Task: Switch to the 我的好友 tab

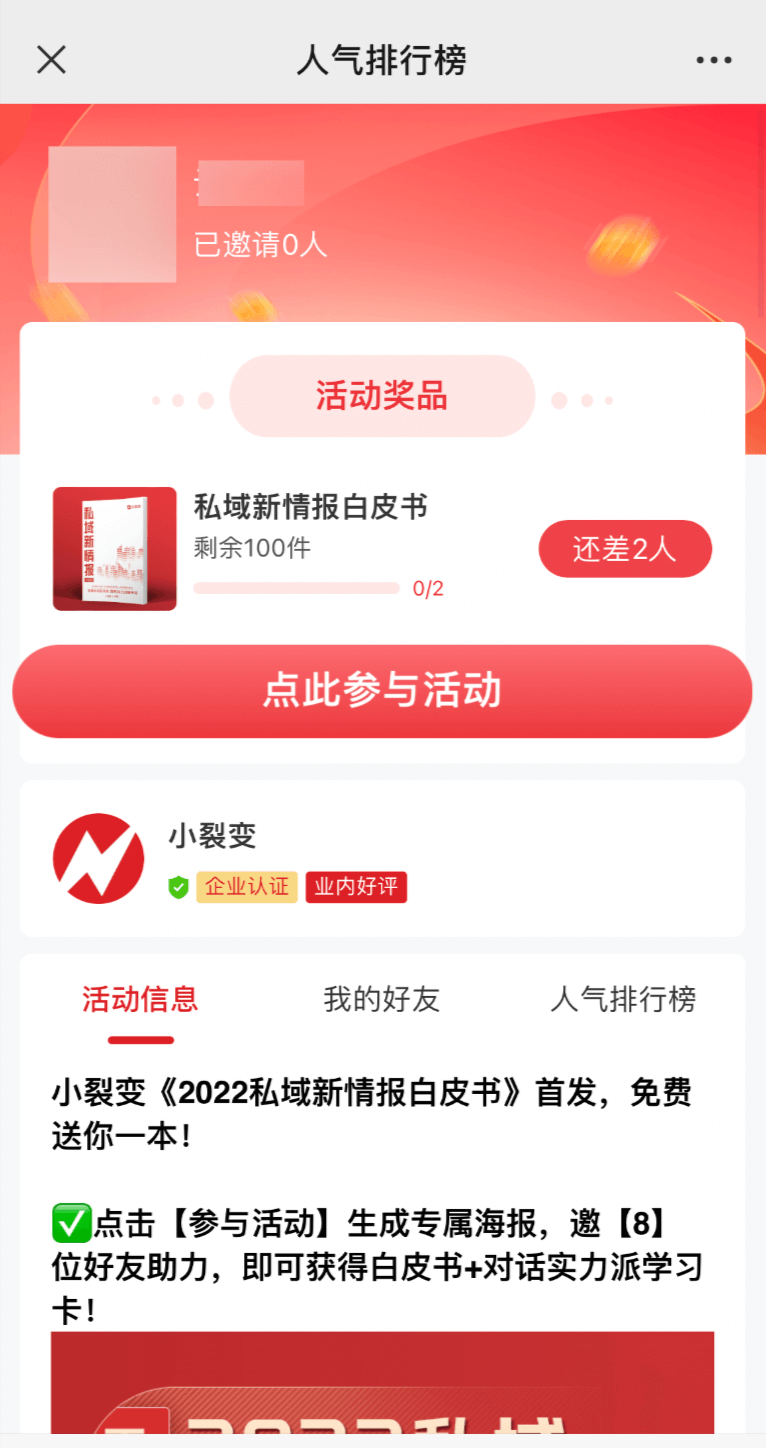Action: point(382,999)
